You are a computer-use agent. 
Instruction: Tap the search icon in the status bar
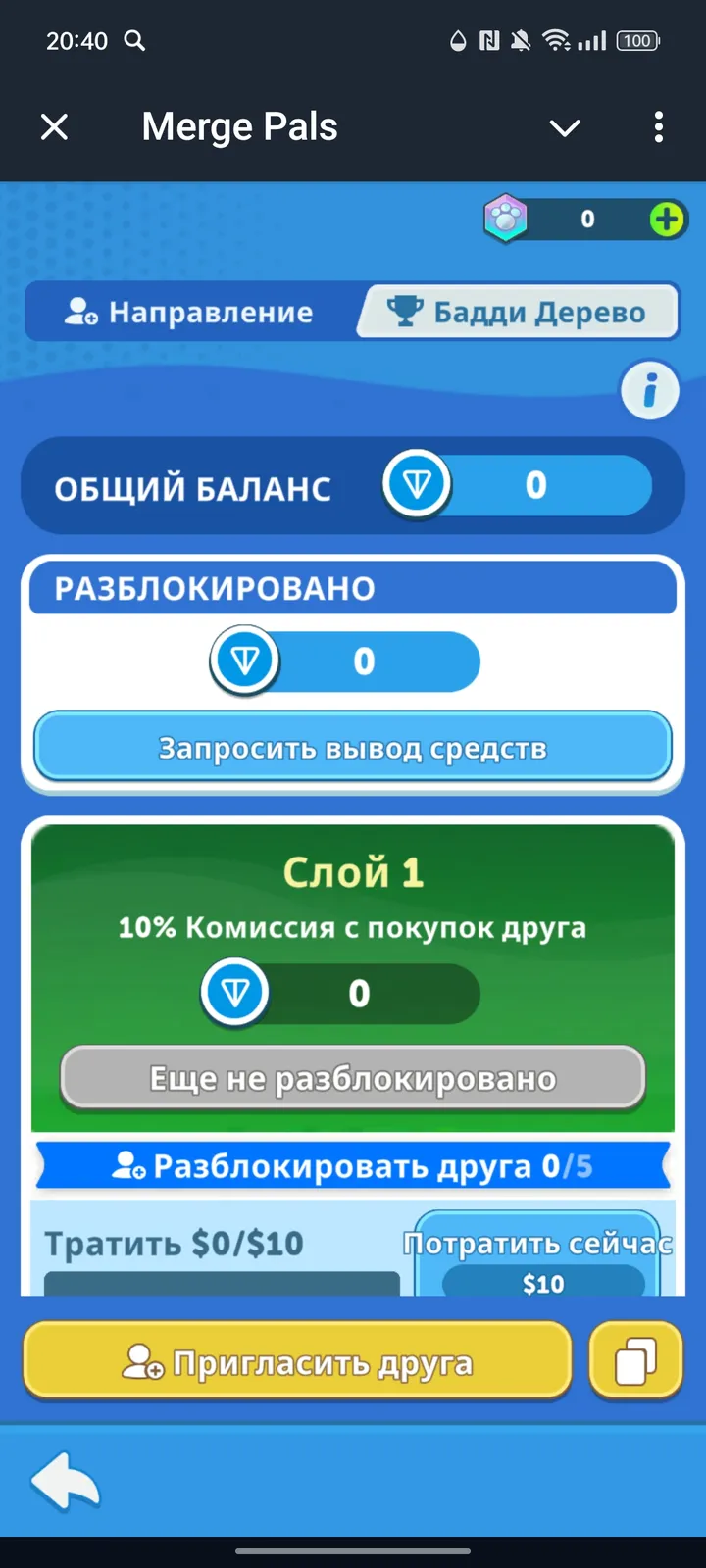pos(134,41)
